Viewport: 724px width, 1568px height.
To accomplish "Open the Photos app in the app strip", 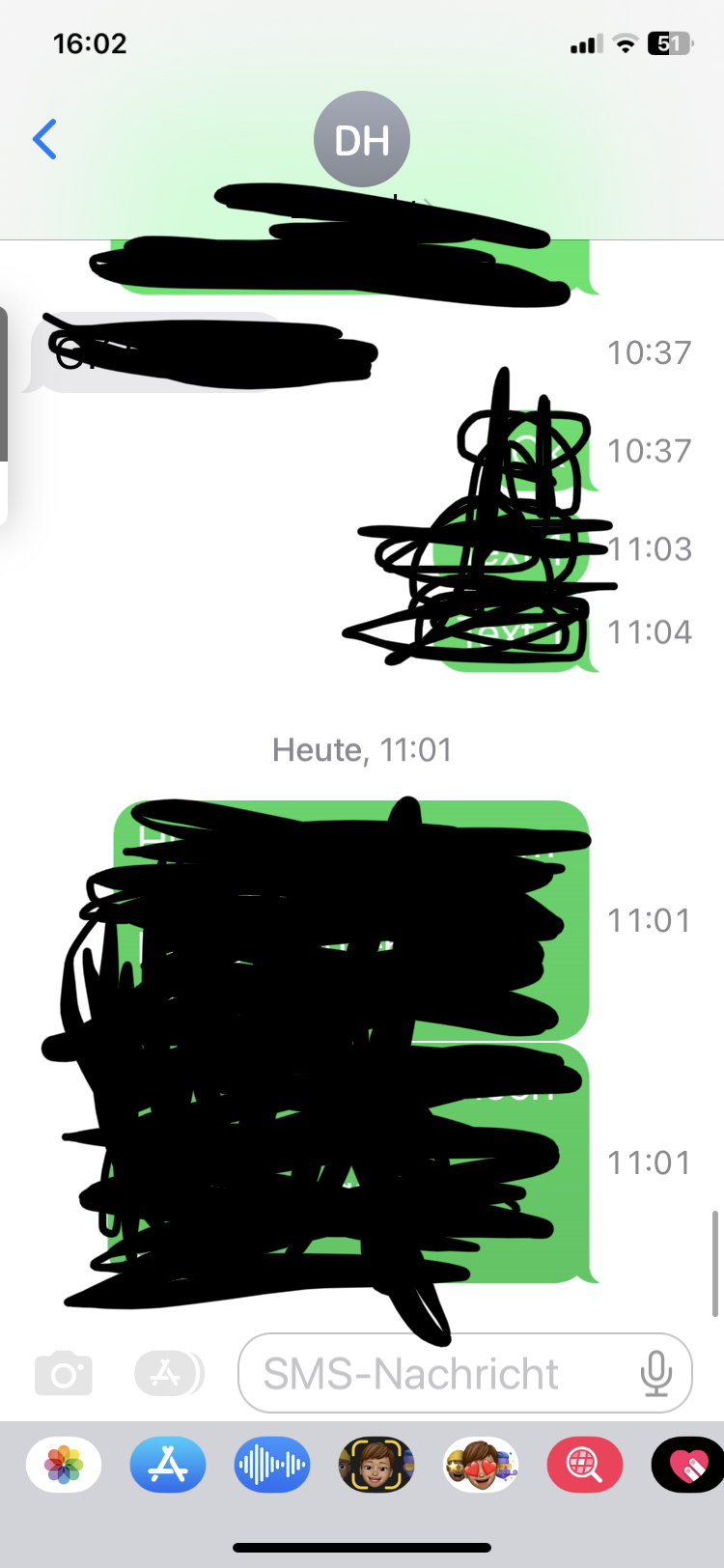I will tap(64, 1465).
